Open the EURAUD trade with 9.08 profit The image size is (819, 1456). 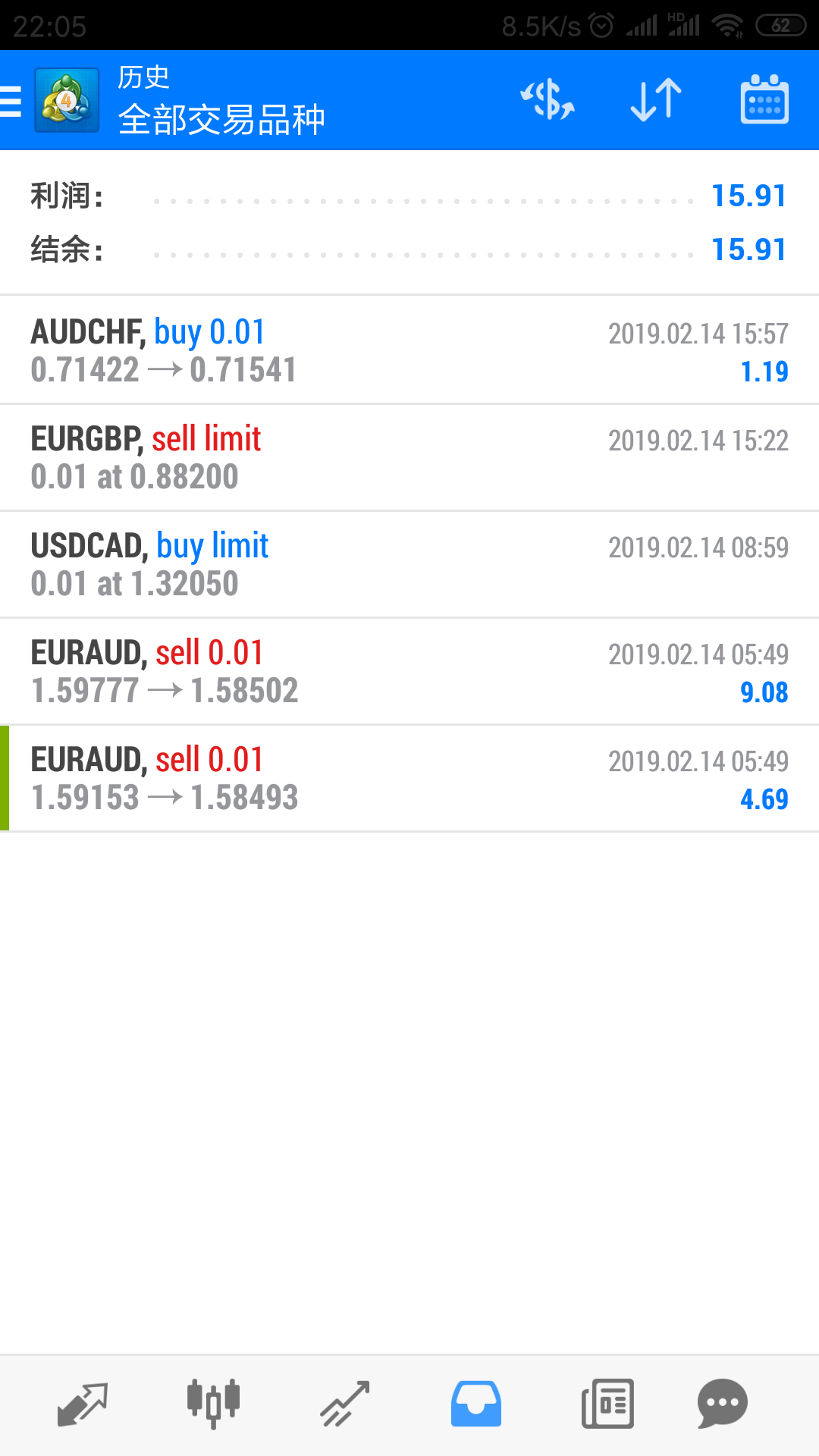click(409, 671)
